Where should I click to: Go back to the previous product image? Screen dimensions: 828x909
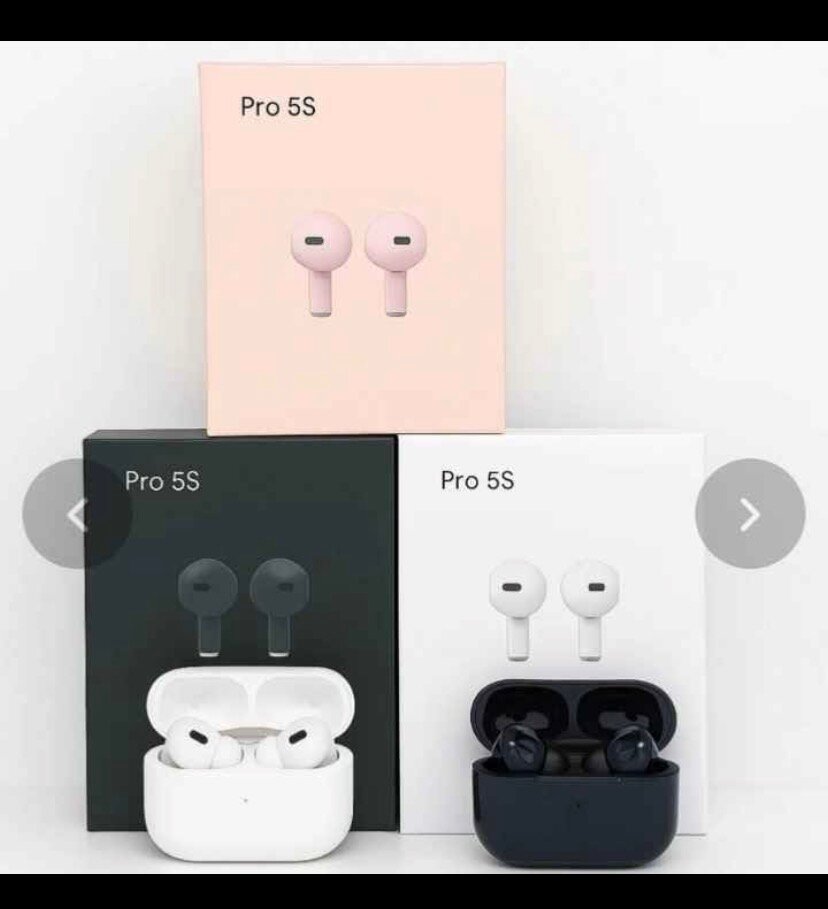click(77, 514)
